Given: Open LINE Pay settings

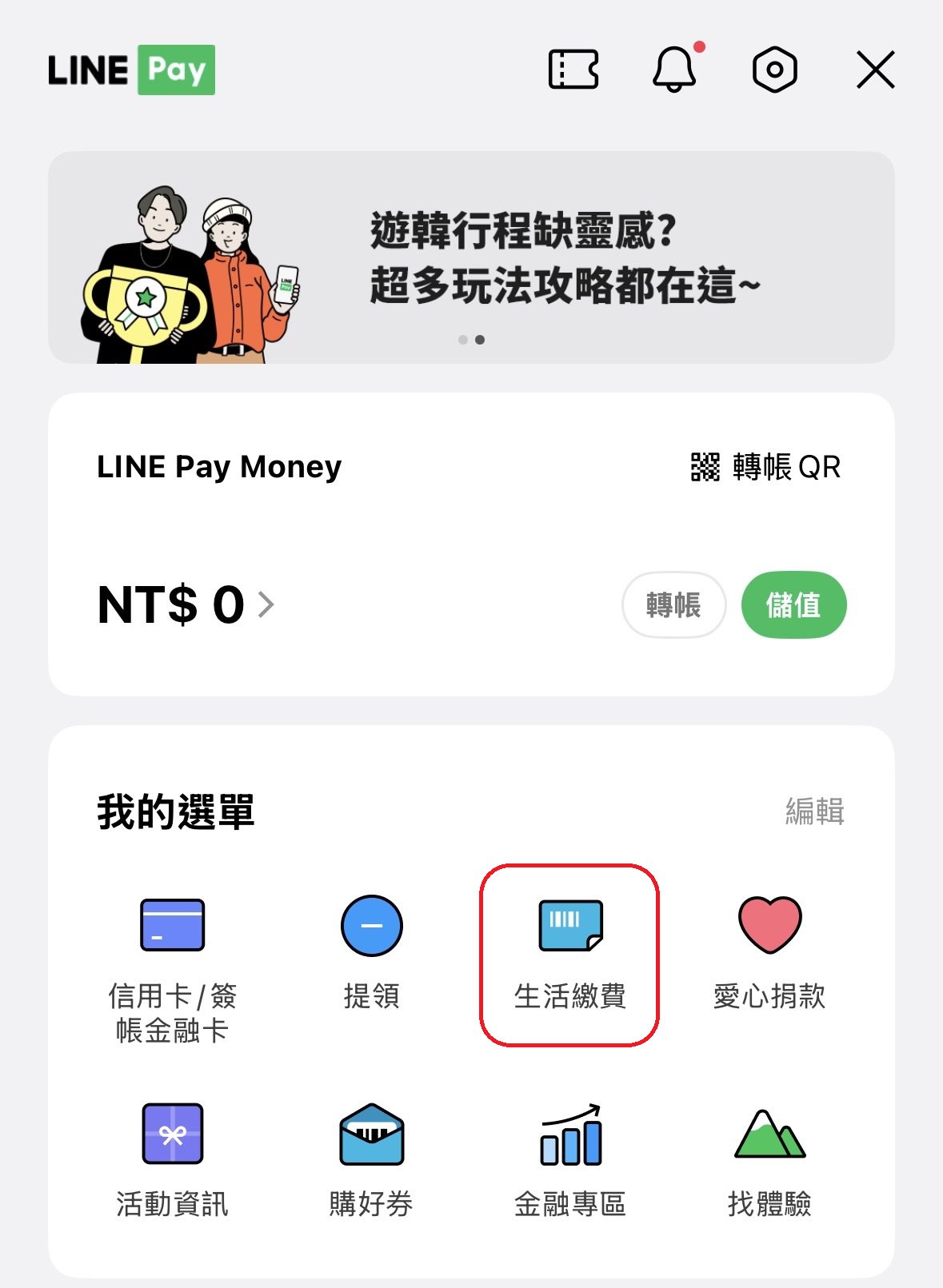Looking at the screenshot, I should (774, 70).
